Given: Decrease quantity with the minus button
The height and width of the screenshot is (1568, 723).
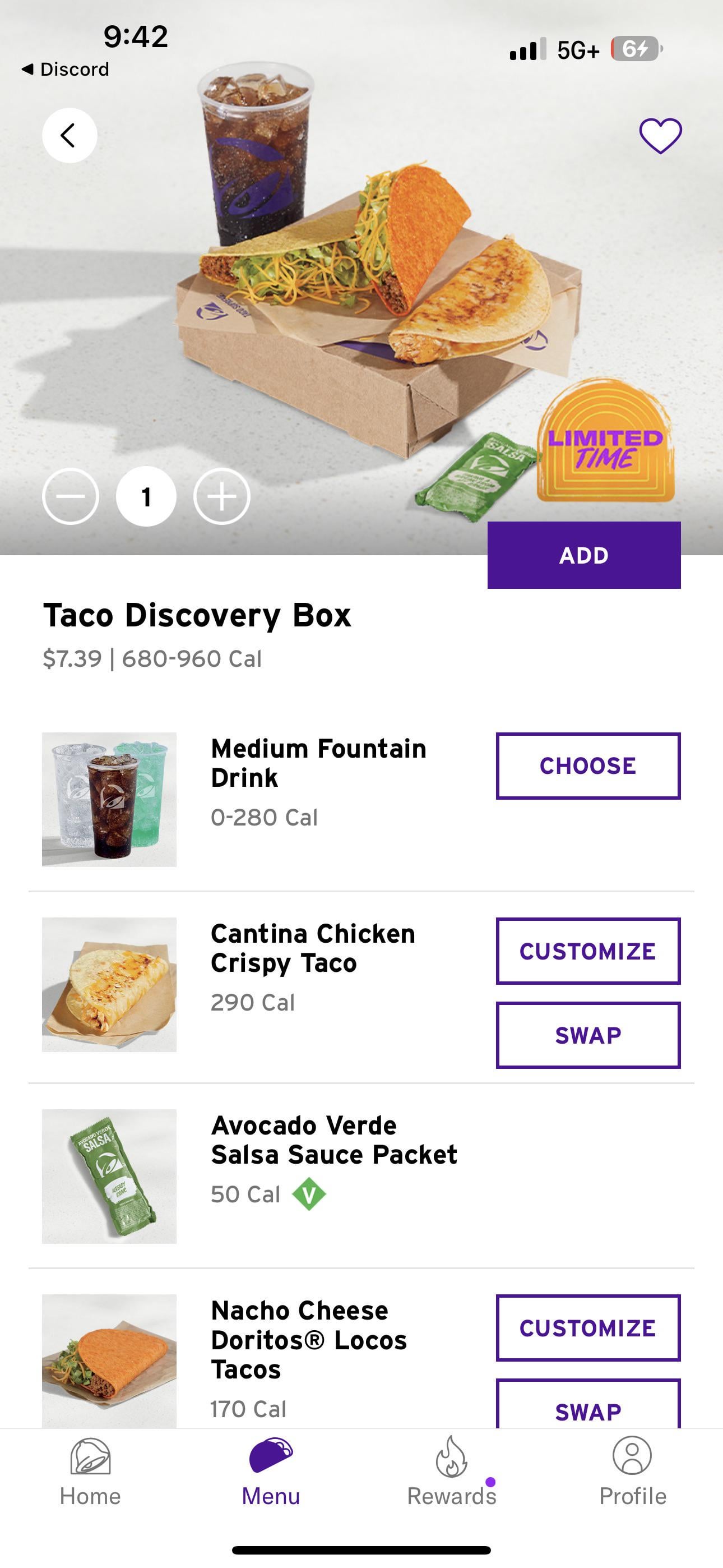Looking at the screenshot, I should coord(71,497).
